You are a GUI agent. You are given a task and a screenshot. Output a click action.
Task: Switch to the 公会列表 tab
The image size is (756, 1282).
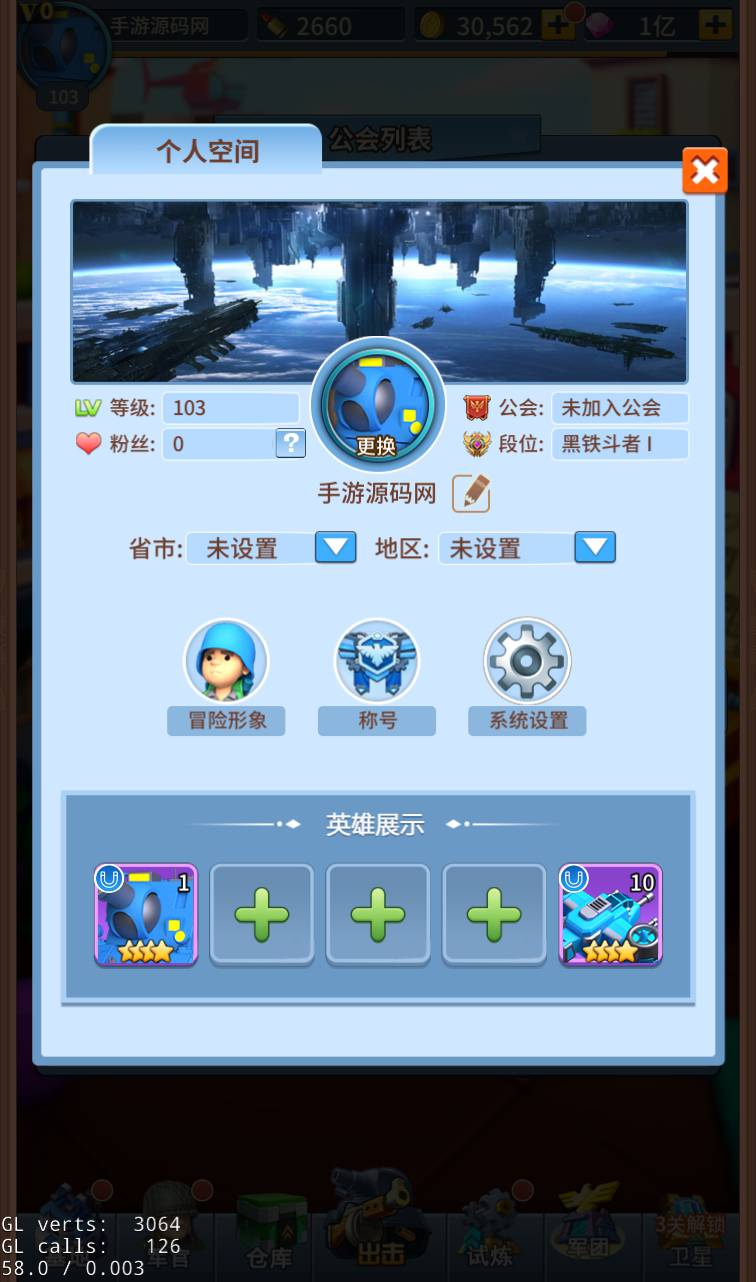pos(380,140)
